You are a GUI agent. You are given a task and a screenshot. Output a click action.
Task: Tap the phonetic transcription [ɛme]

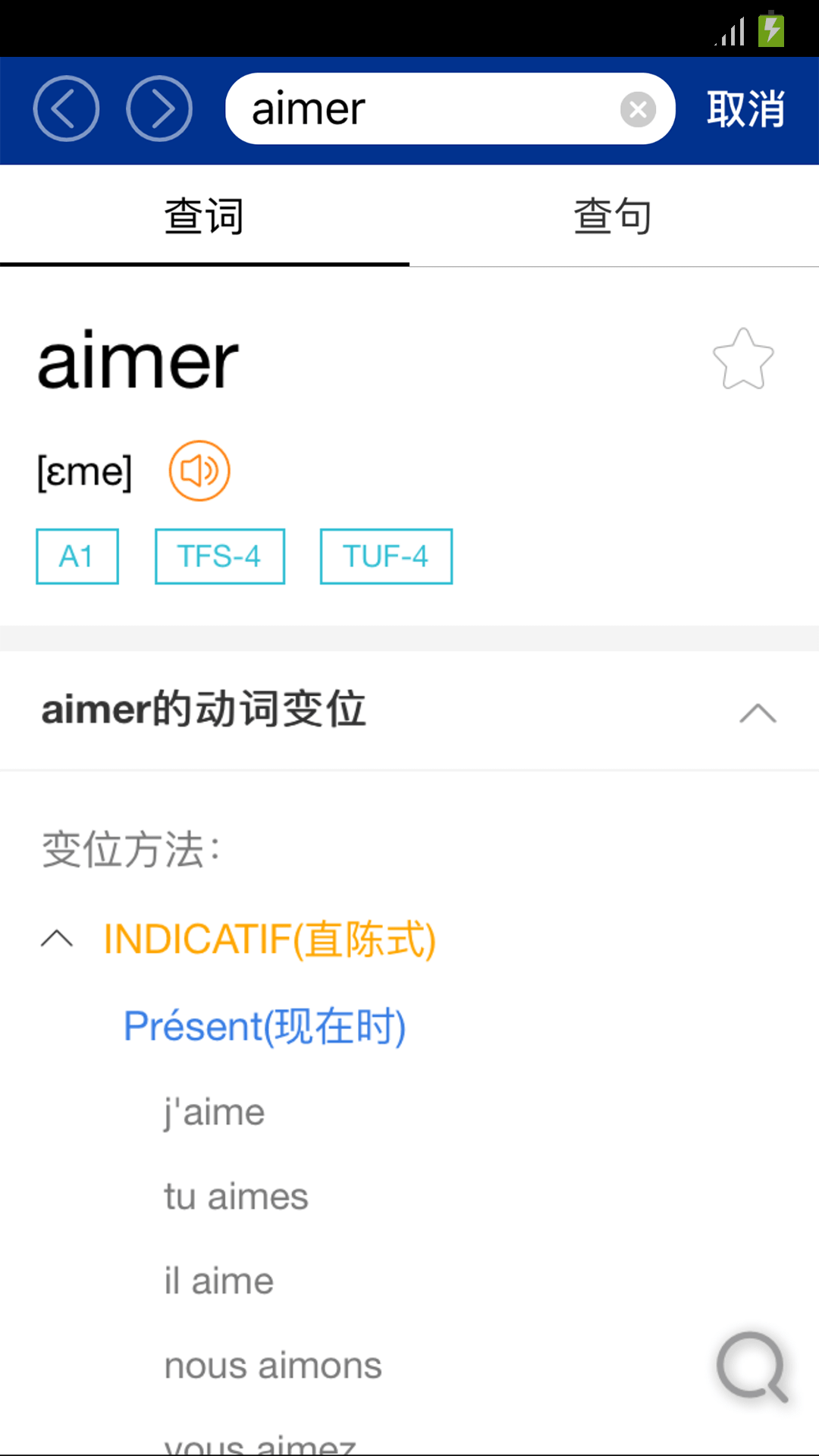84,470
